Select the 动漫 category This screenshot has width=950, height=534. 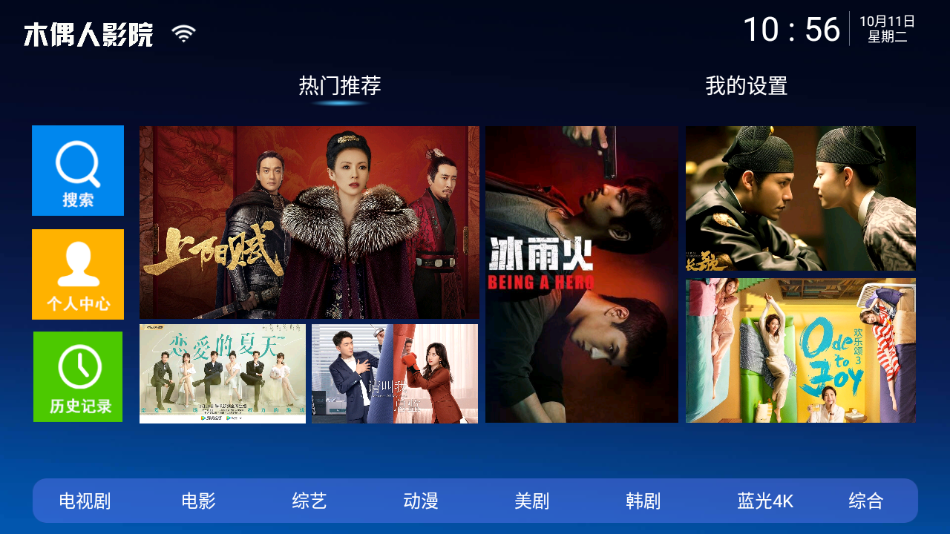[x=421, y=501]
